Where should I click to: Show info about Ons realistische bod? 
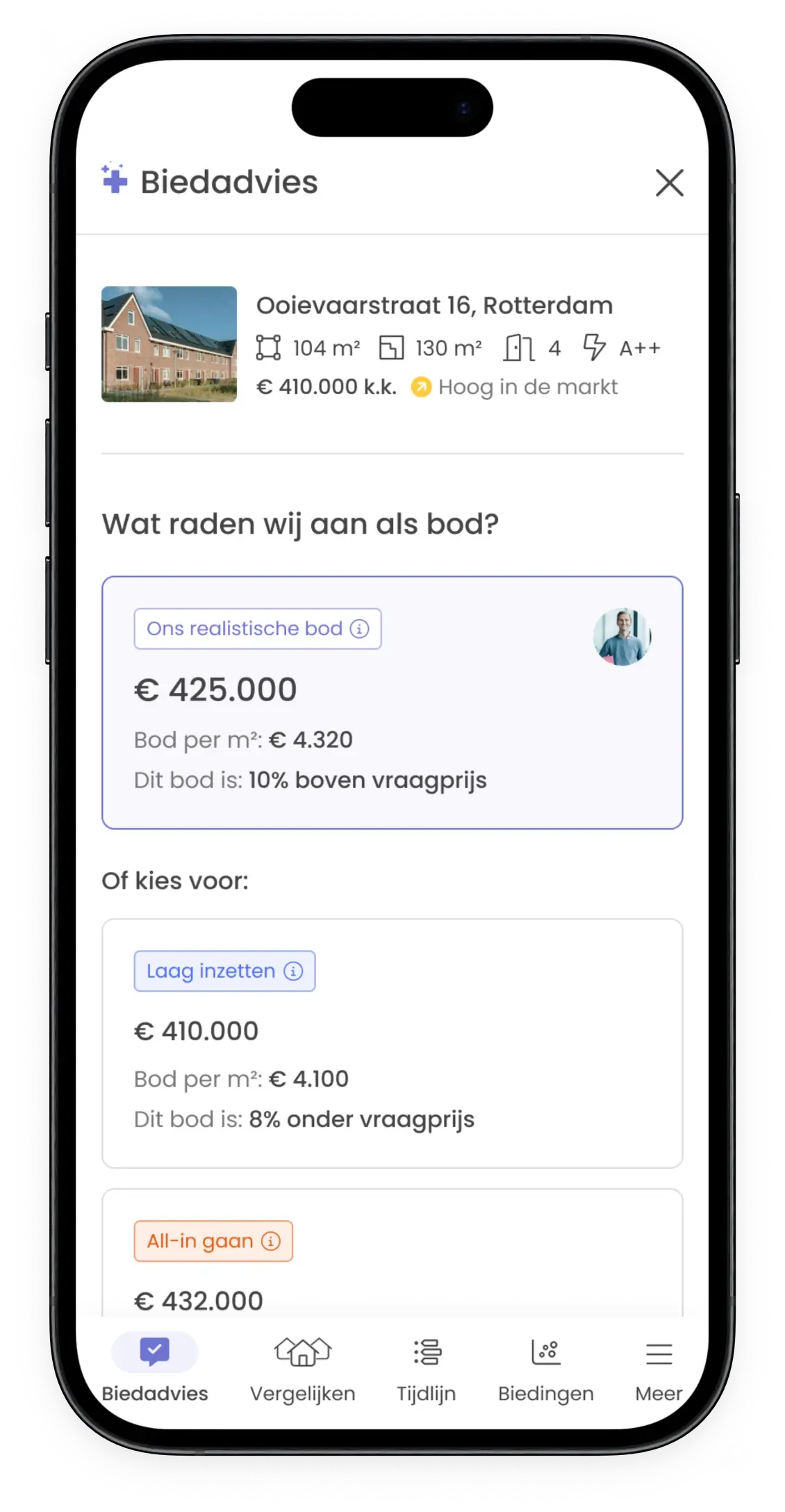(359, 629)
